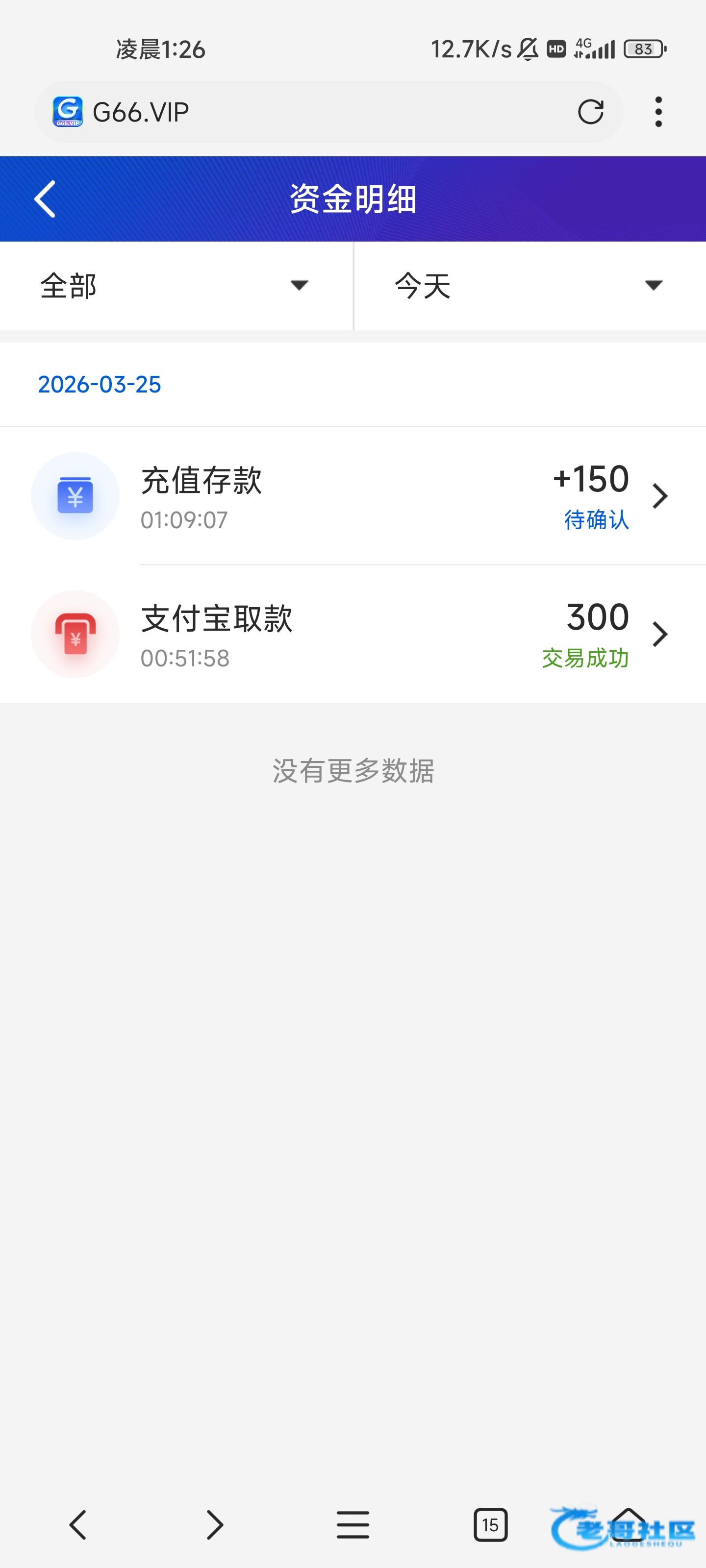This screenshot has height=1568, width=706.
Task: Open the browser overflow menu
Action: 658,112
